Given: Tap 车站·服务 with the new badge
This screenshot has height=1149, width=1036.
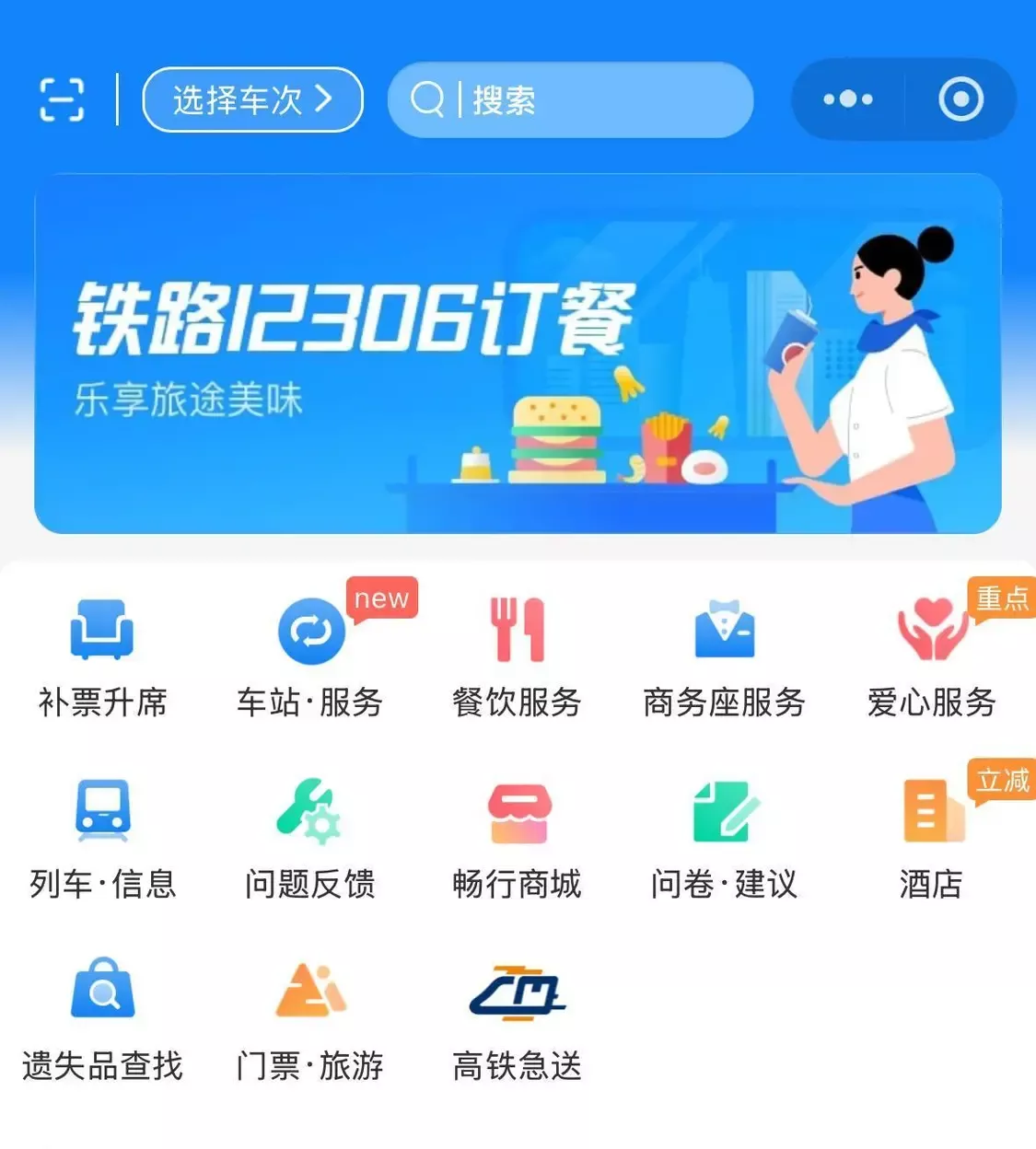Looking at the screenshot, I should [310, 654].
